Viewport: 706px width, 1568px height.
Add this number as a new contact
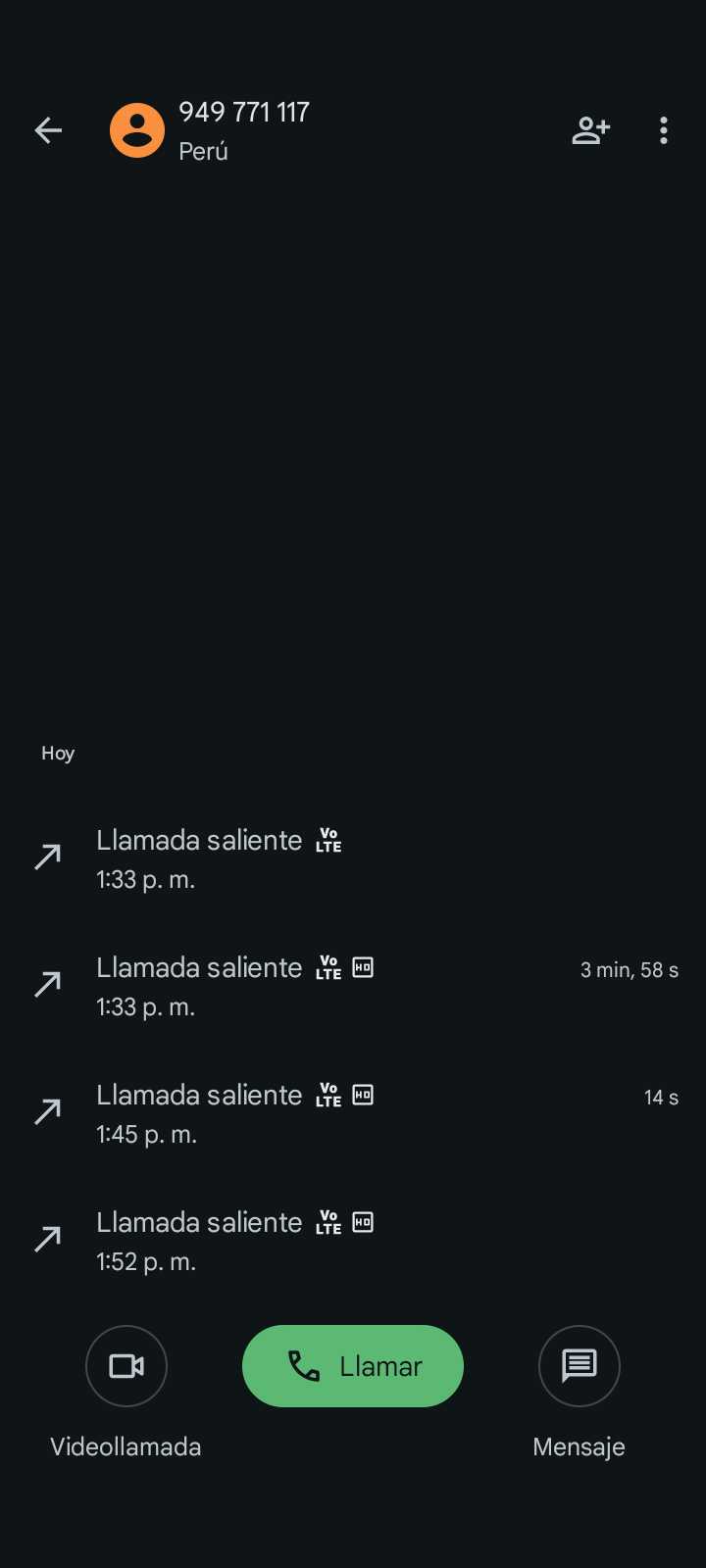[x=590, y=130]
